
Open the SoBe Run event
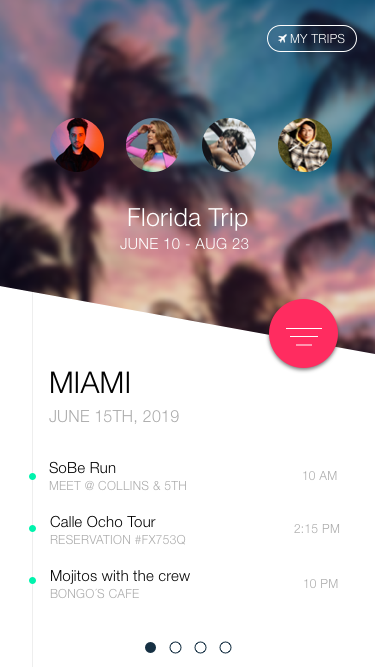(193, 476)
